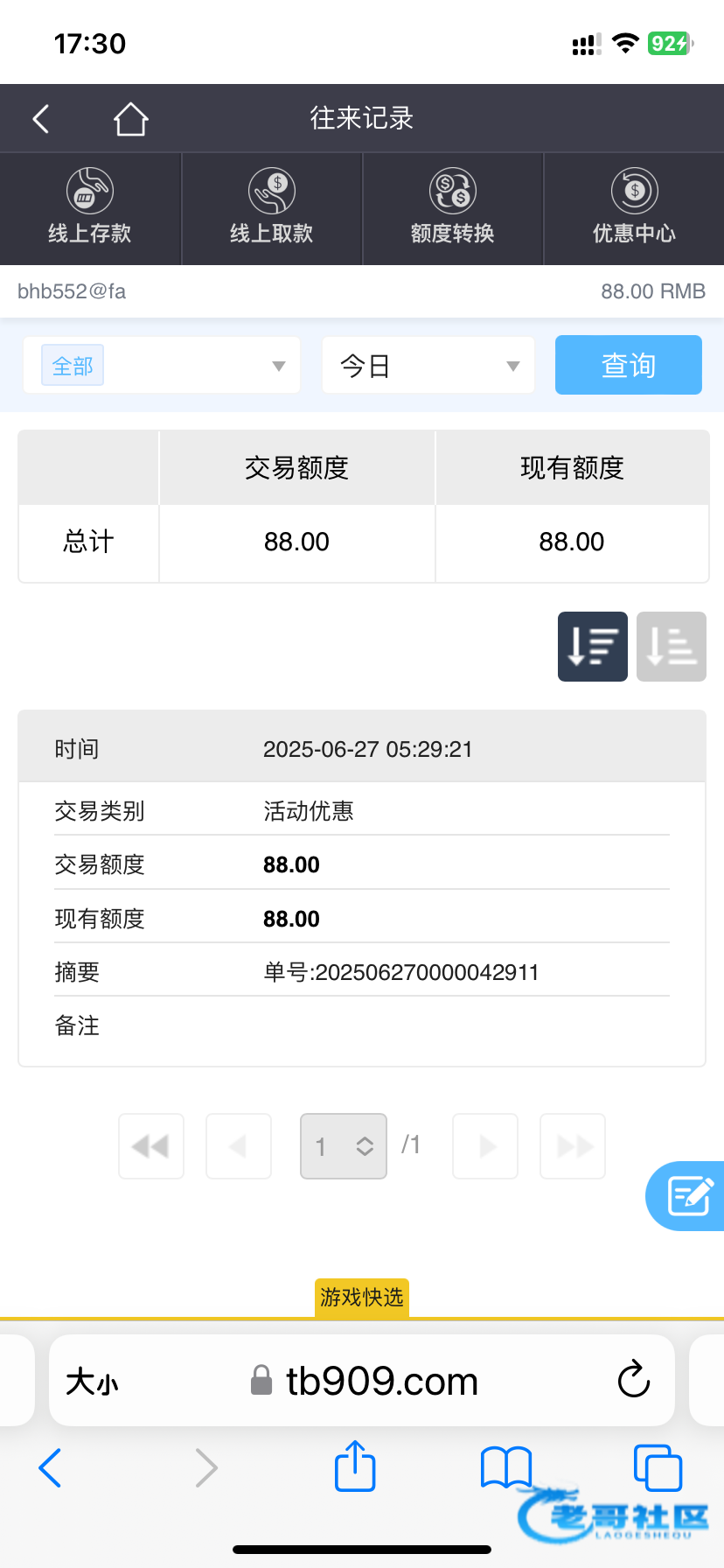Jump to the first page of records
Screen dimensions: 724x1568
pyautogui.click(x=151, y=1146)
